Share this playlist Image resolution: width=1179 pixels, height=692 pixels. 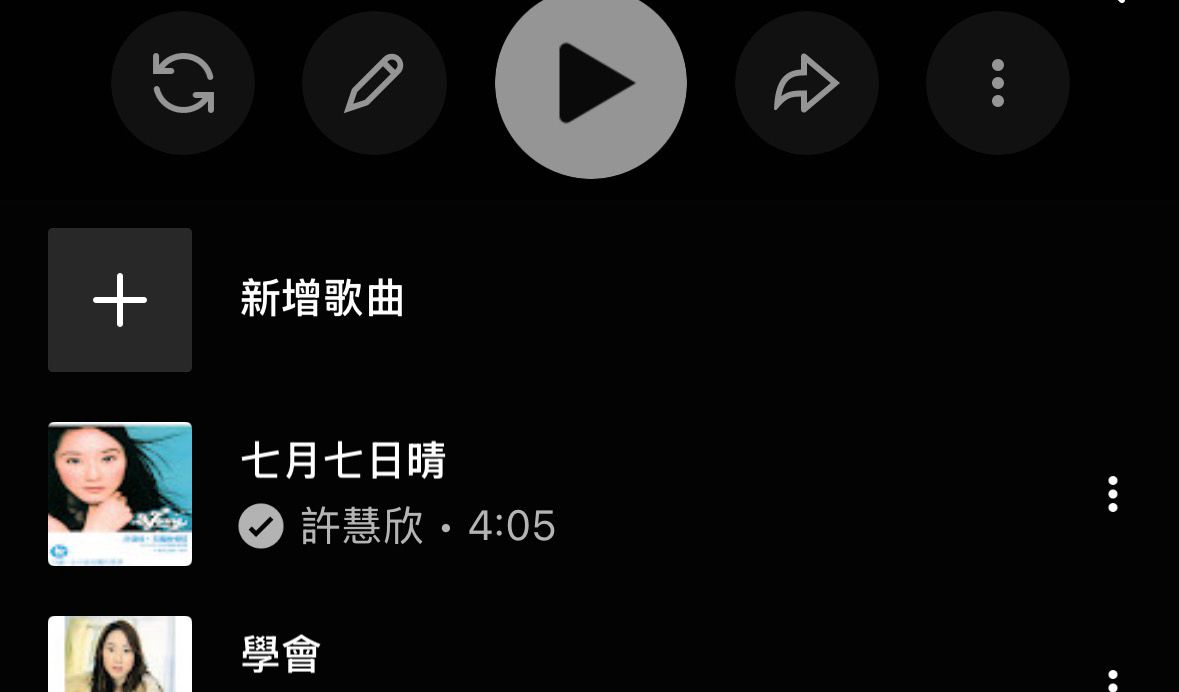(x=806, y=83)
